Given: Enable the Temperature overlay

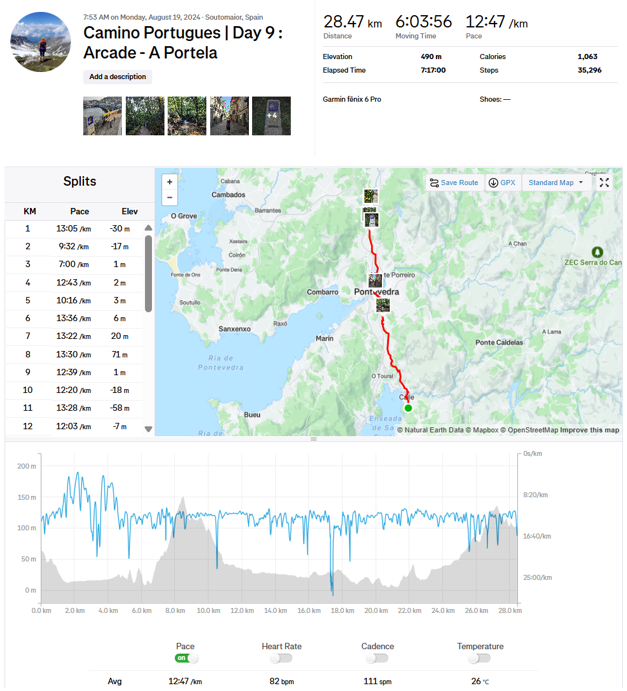Looking at the screenshot, I should (x=481, y=658).
